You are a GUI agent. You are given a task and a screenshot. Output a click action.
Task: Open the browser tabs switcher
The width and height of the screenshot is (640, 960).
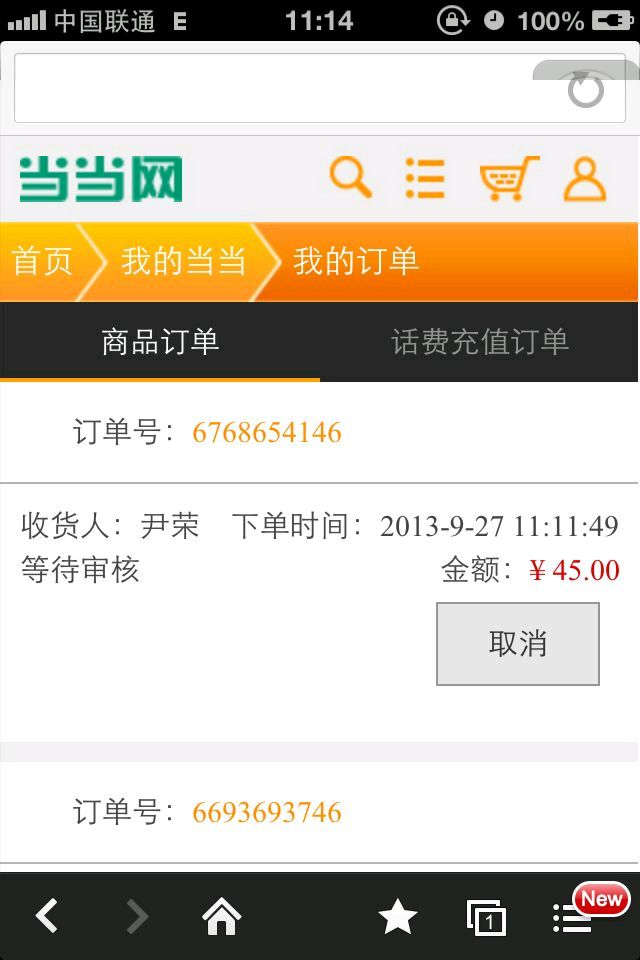[x=486, y=918]
